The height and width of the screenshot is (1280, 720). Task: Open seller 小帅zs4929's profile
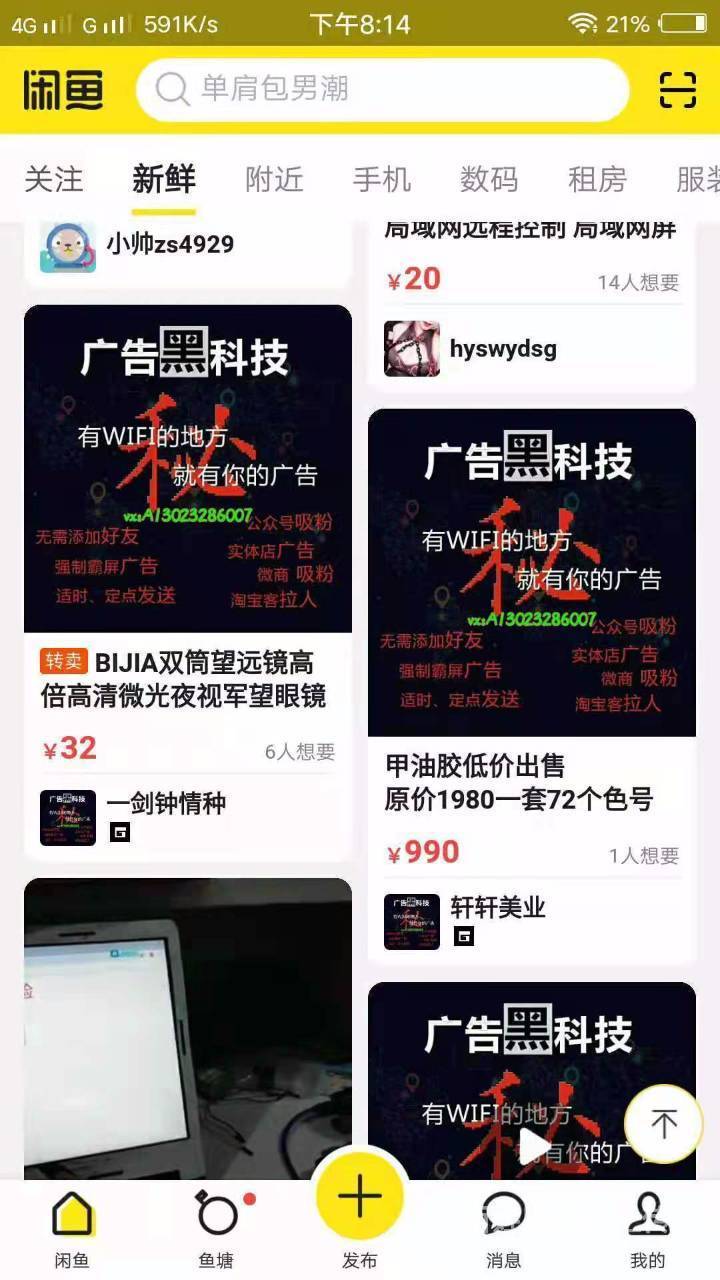[x=170, y=243]
